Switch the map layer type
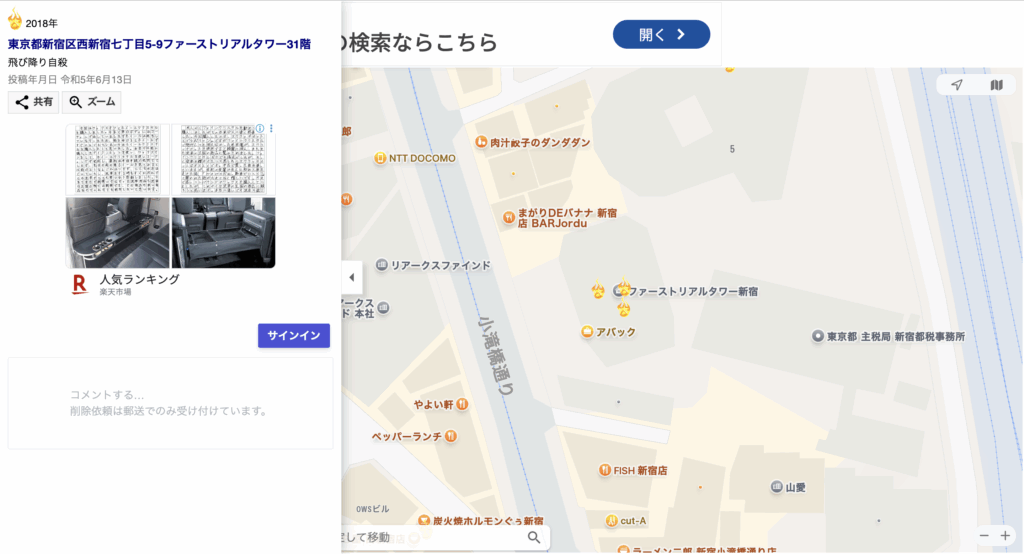The width and height of the screenshot is (1024, 554). coord(996,85)
